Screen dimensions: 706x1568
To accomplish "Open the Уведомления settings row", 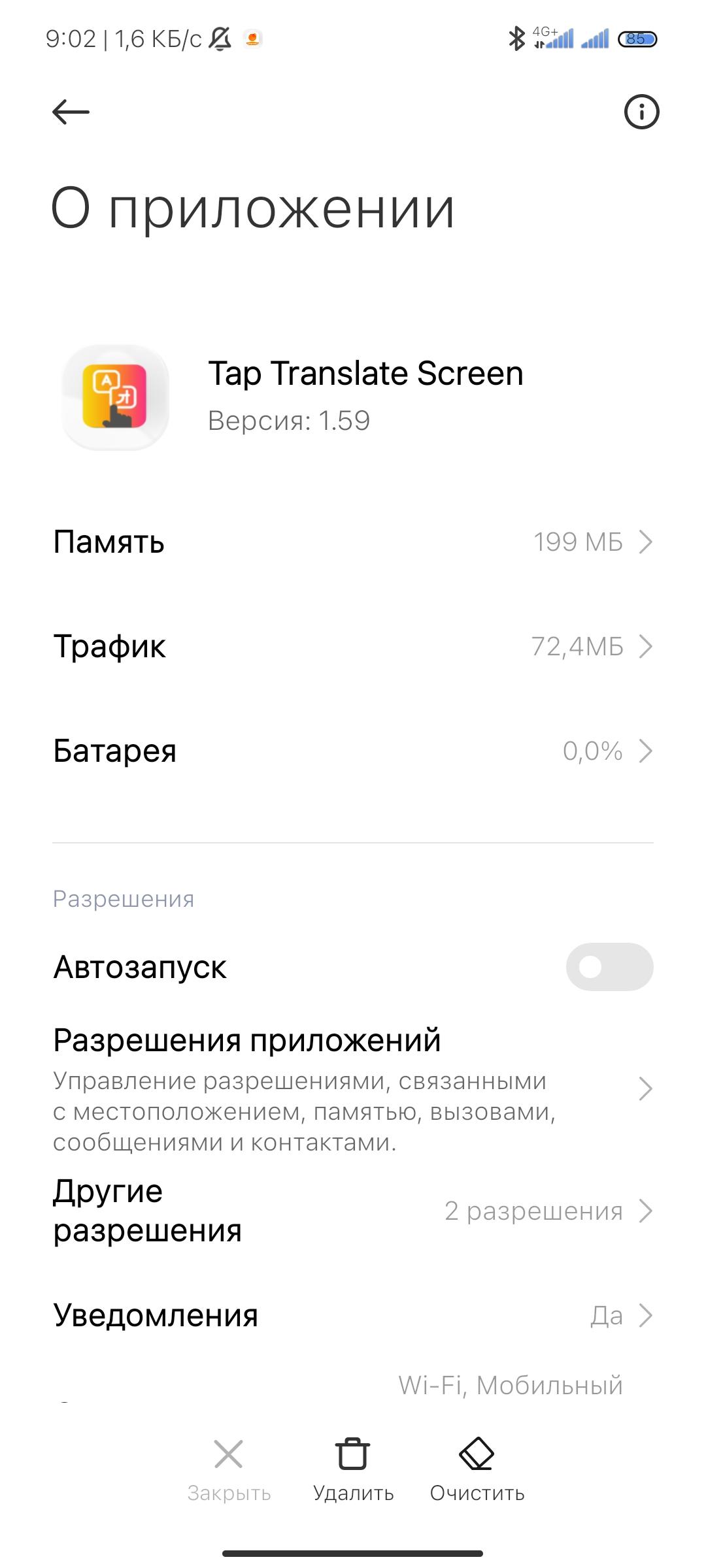I will [x=353, y=1315].
